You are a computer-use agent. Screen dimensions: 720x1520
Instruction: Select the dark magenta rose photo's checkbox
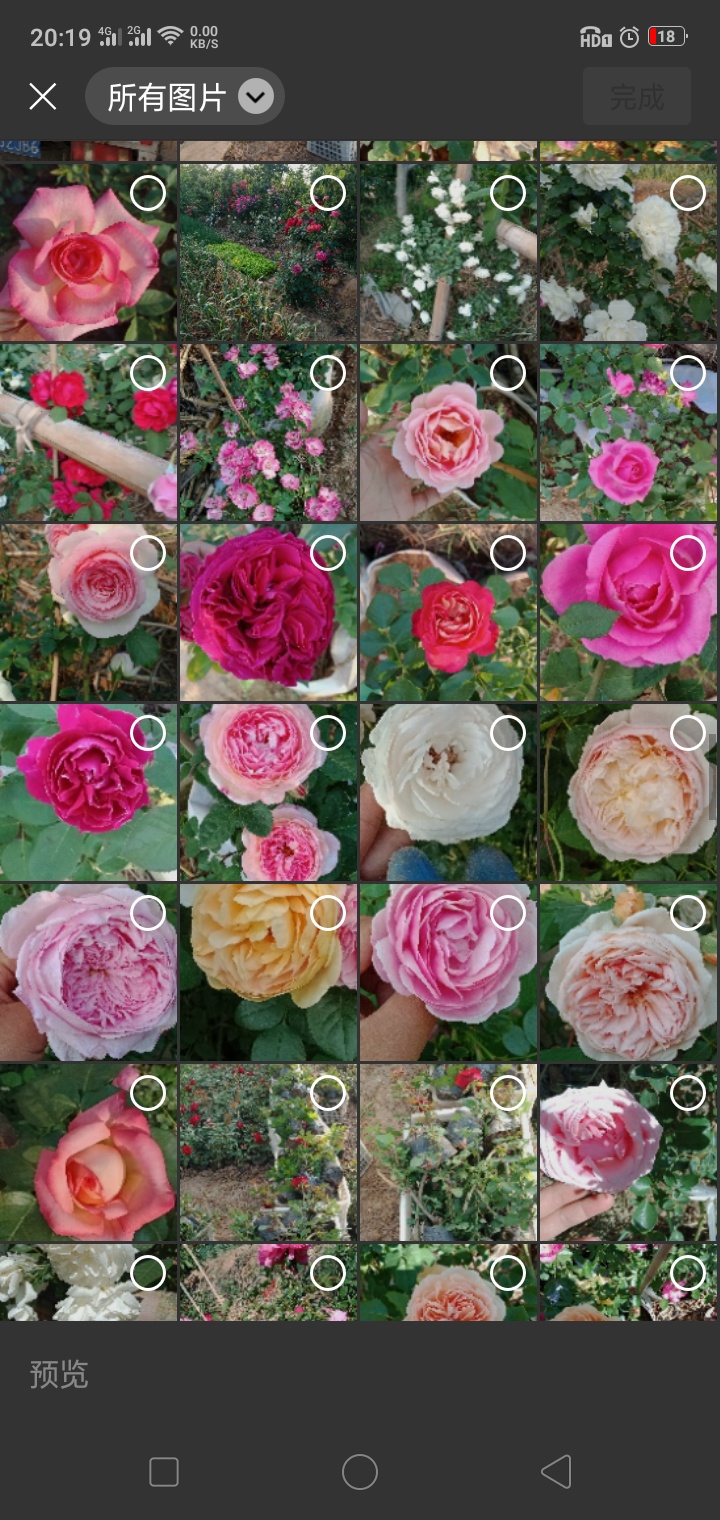pyautogui.click(x=328, y=553)
